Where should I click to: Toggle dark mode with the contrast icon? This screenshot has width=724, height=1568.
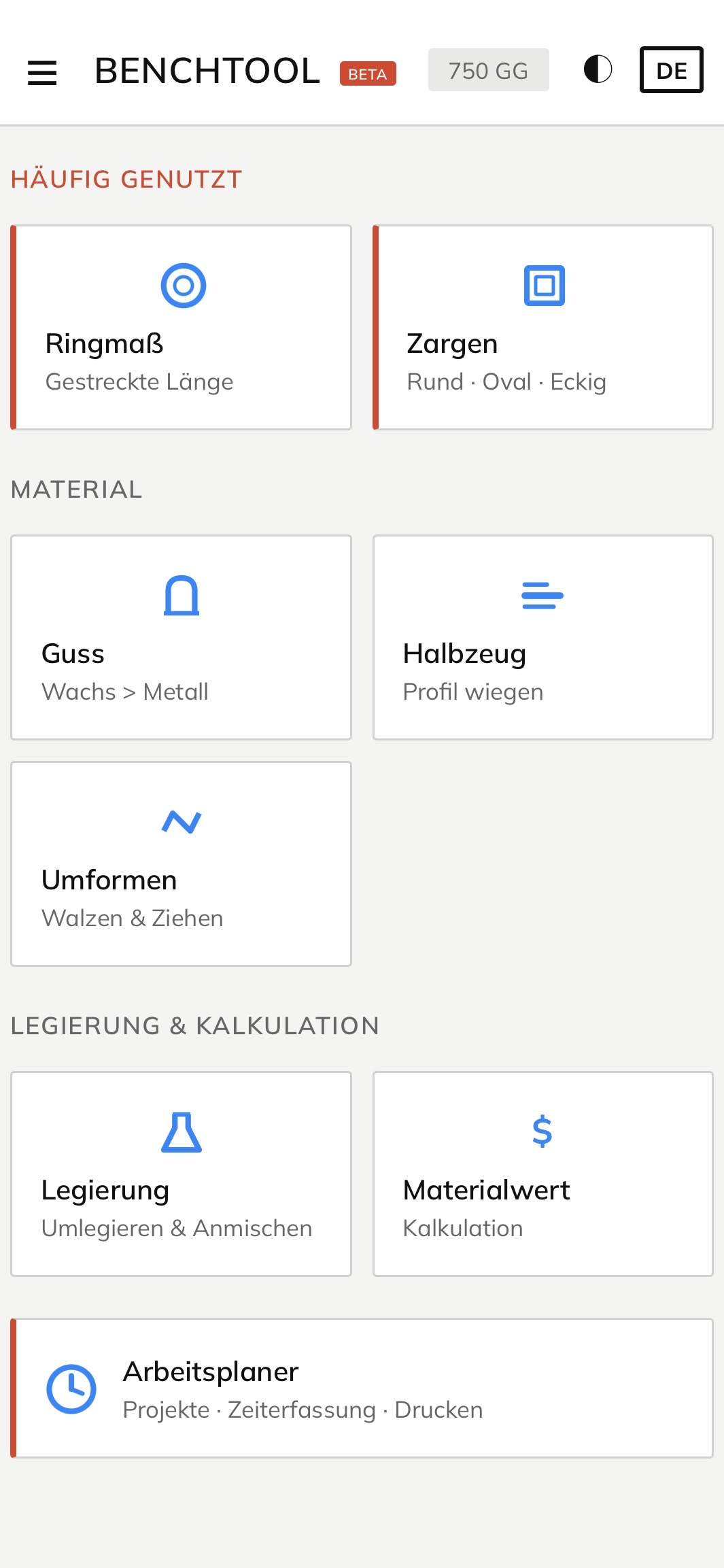(x=598, y=70)
